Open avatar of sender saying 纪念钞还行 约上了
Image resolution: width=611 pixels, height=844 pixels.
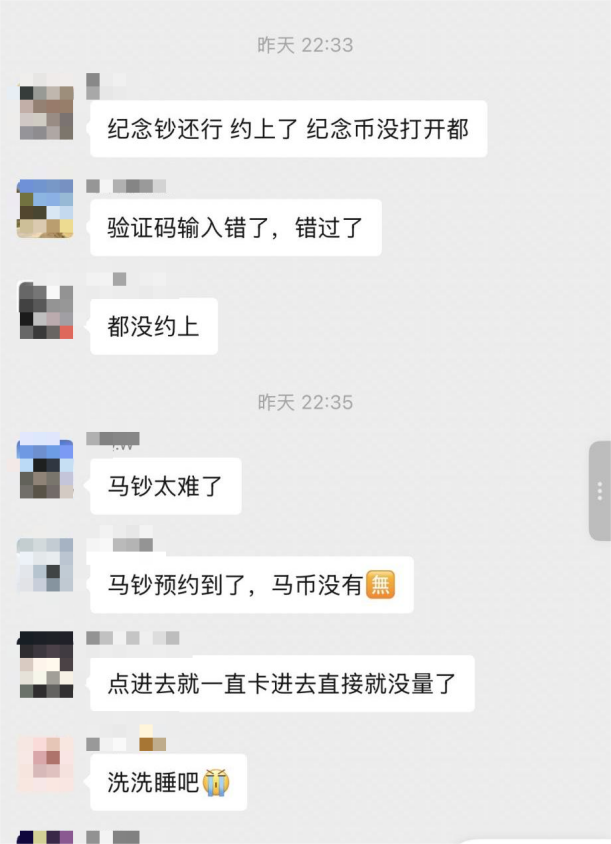(x=46, y=113)
